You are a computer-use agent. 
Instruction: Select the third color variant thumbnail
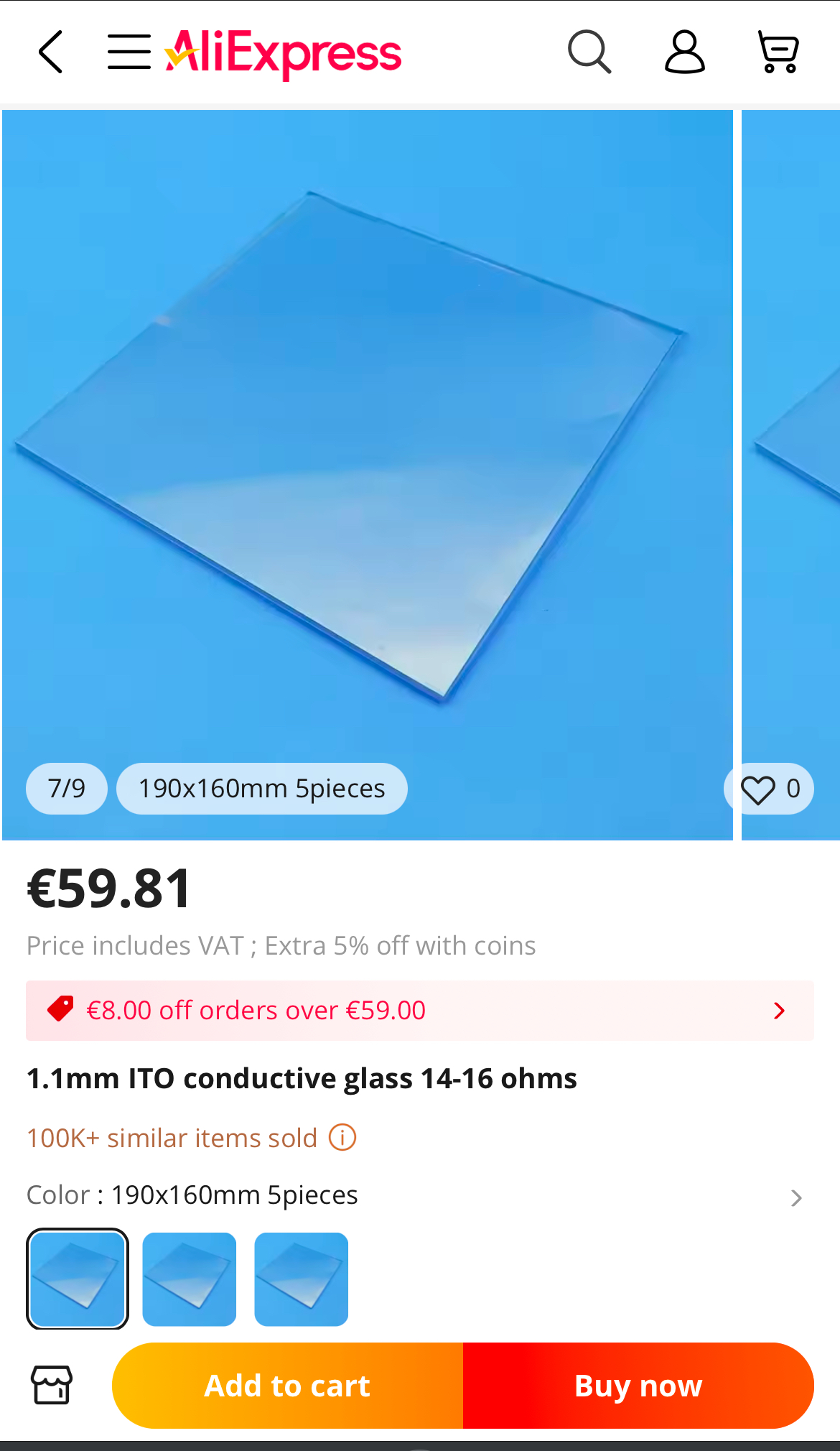(302, 1279)
